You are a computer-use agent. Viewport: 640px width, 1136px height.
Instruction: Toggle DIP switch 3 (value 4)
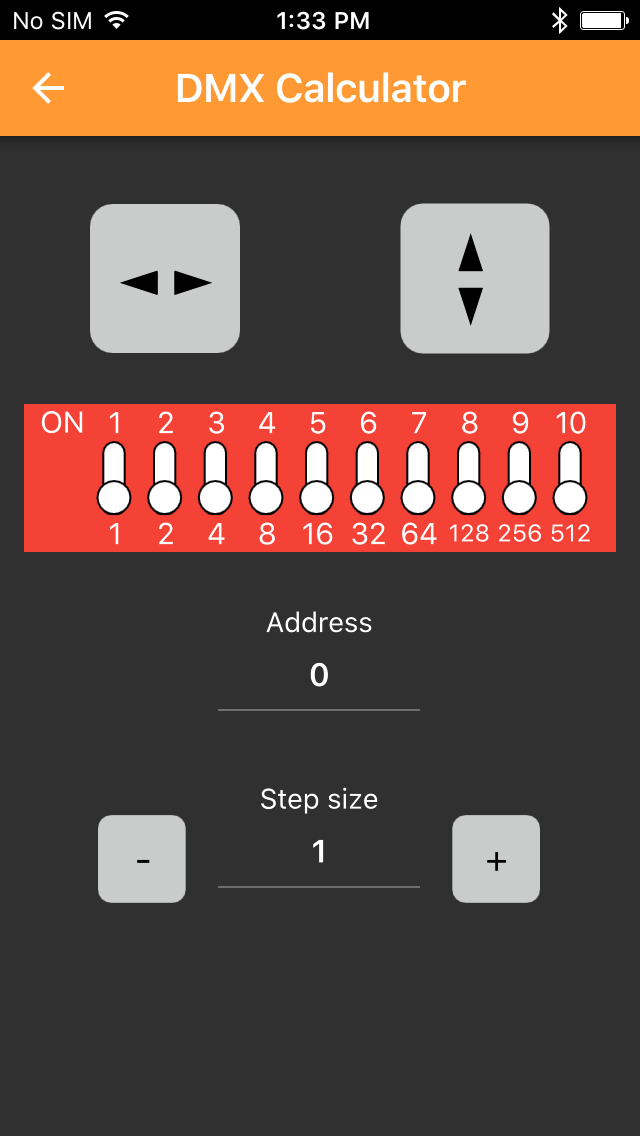[x=216, y=478]
